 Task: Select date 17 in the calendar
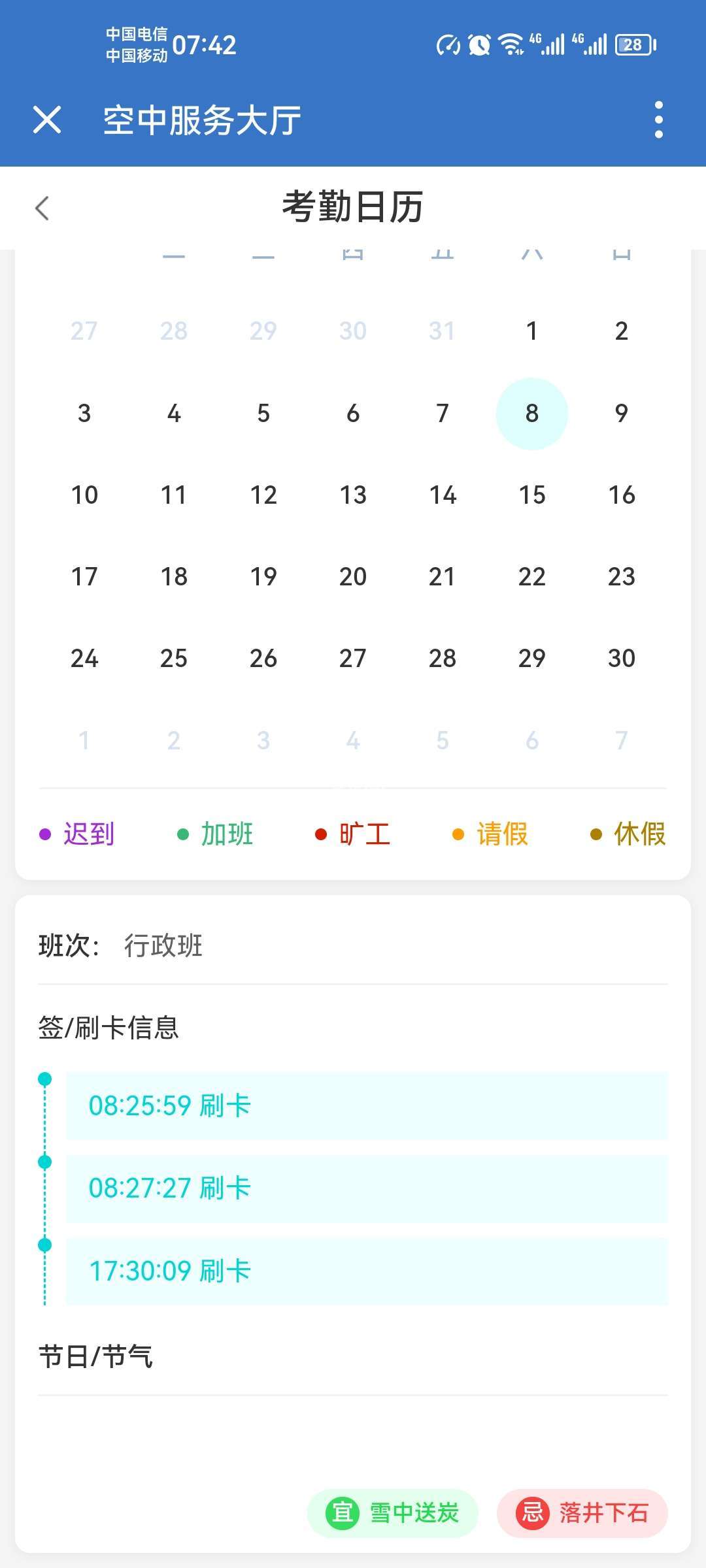point(84,576)
